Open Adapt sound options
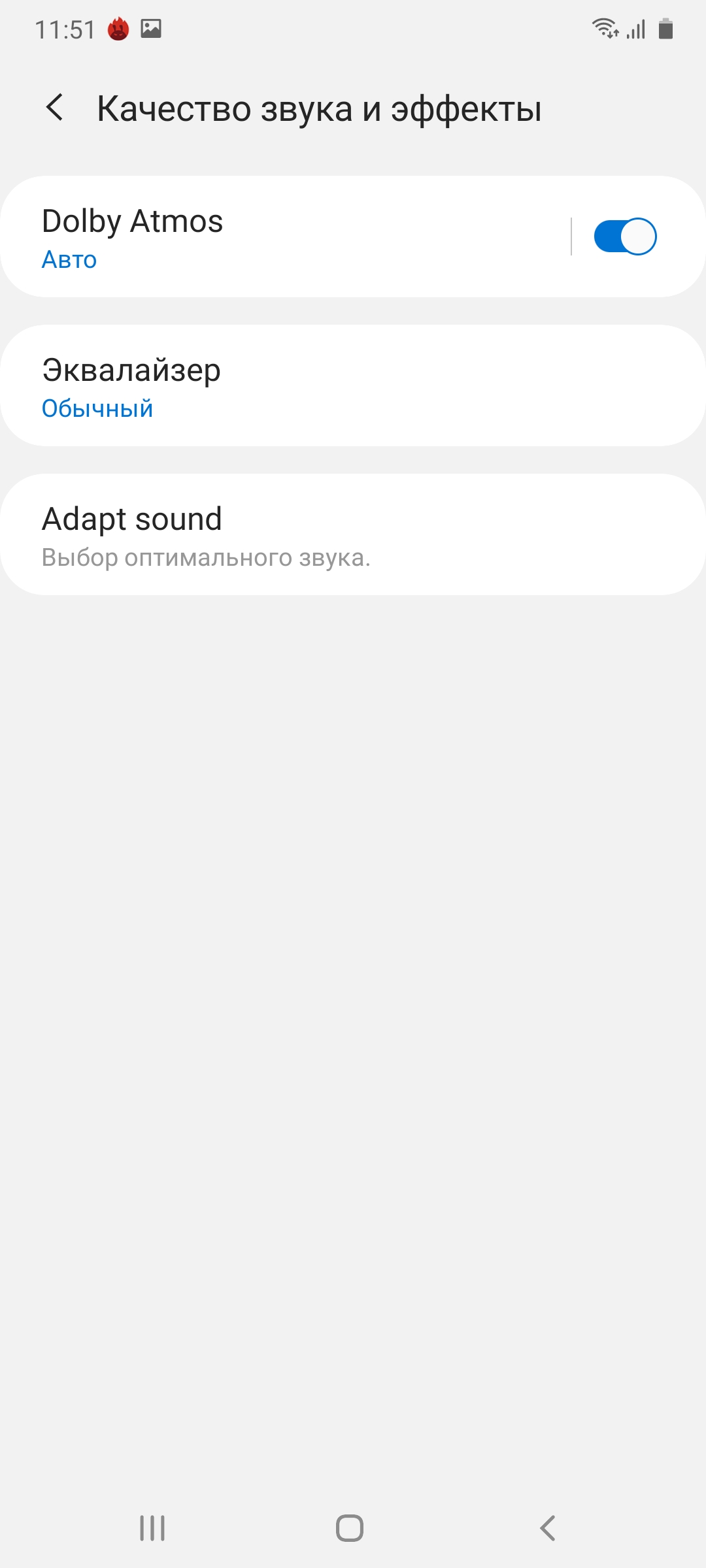This screenshot has height=1568, width=706. pos(353,534)
